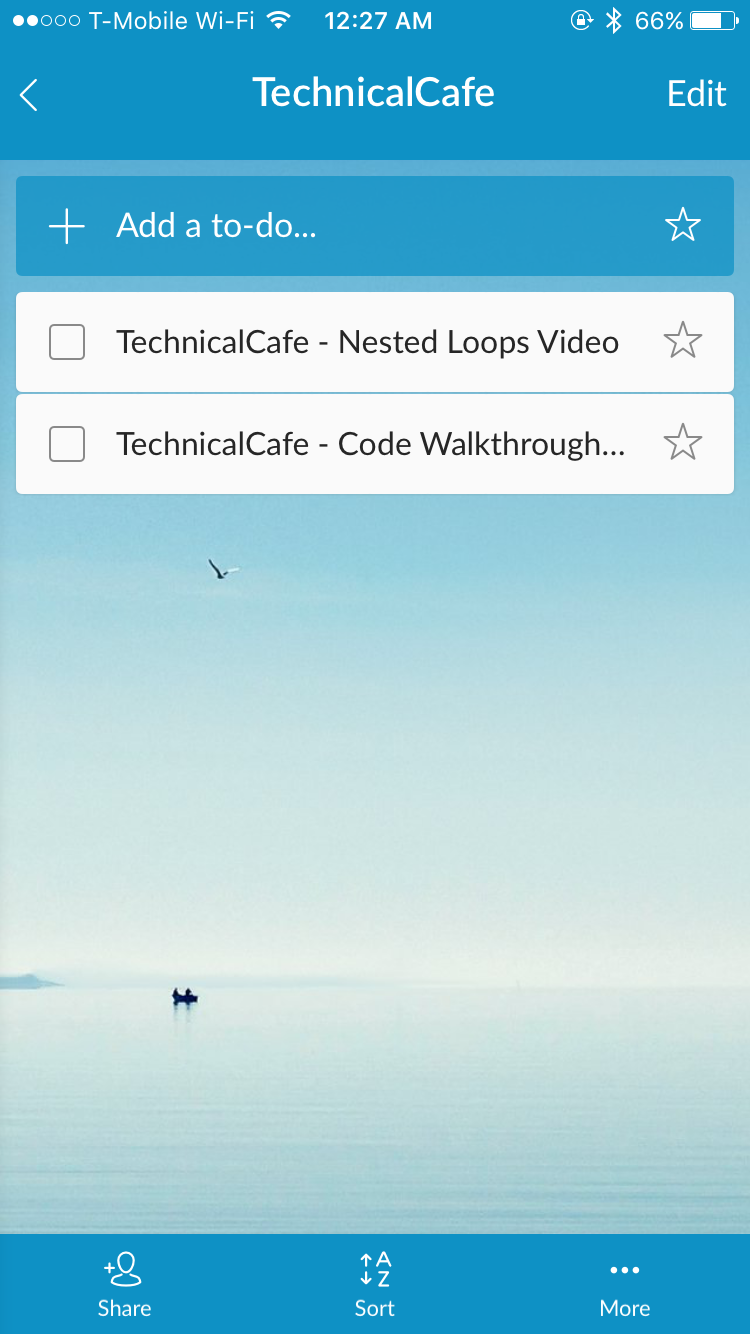Open the More menu
750x1334 pixels.
(x=625, y=1284)
